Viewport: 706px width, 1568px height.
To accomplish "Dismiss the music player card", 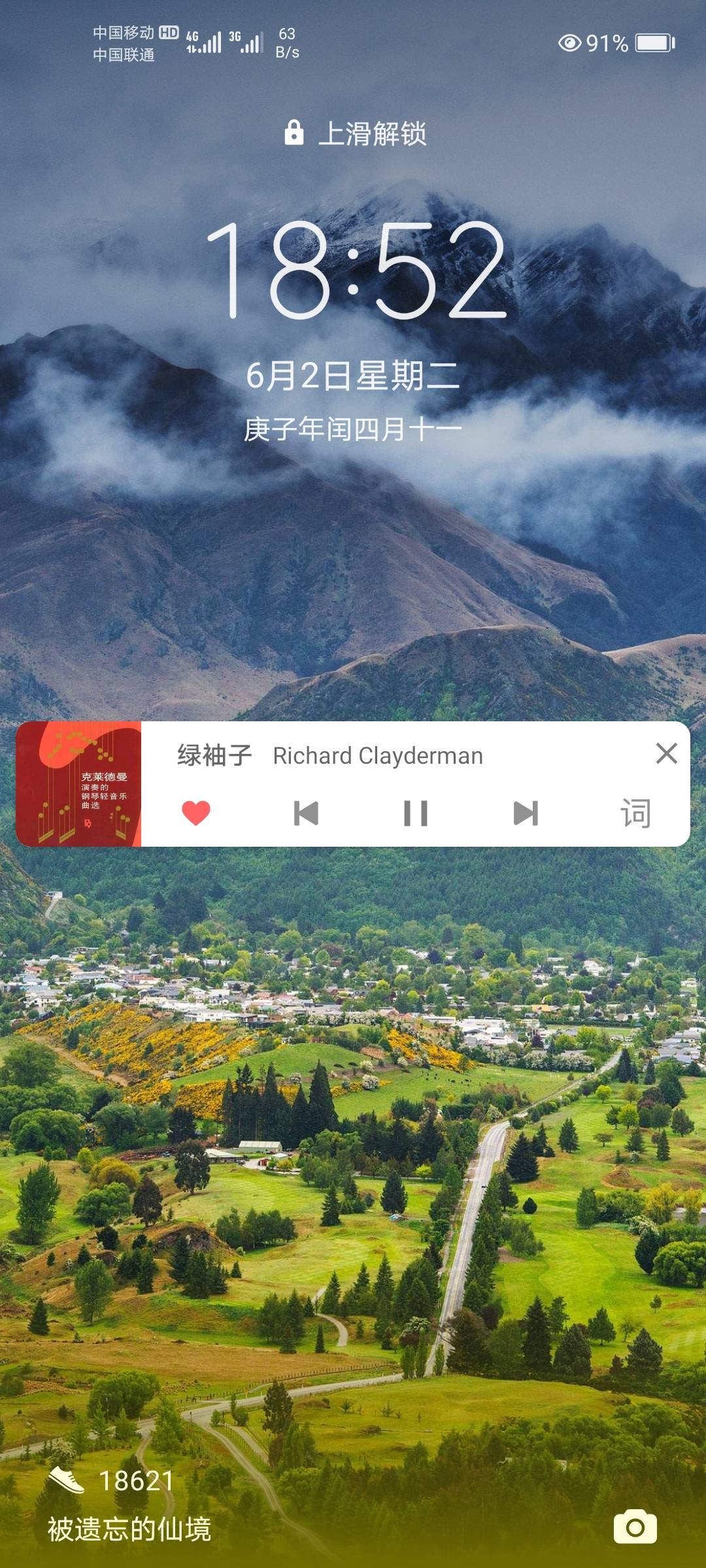I will 666,753.
